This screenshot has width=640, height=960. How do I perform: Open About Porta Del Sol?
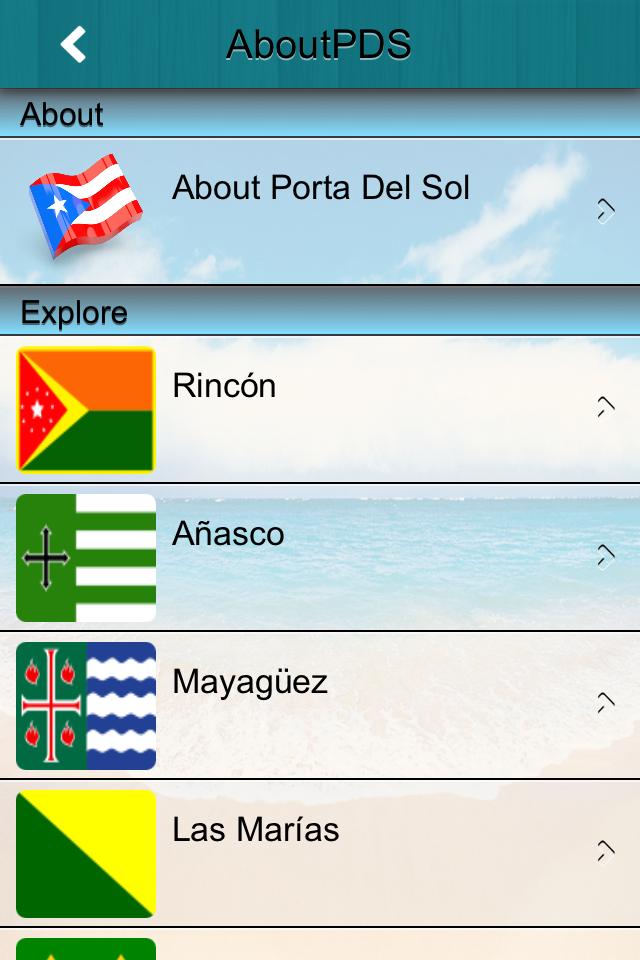tap(320, 210)
